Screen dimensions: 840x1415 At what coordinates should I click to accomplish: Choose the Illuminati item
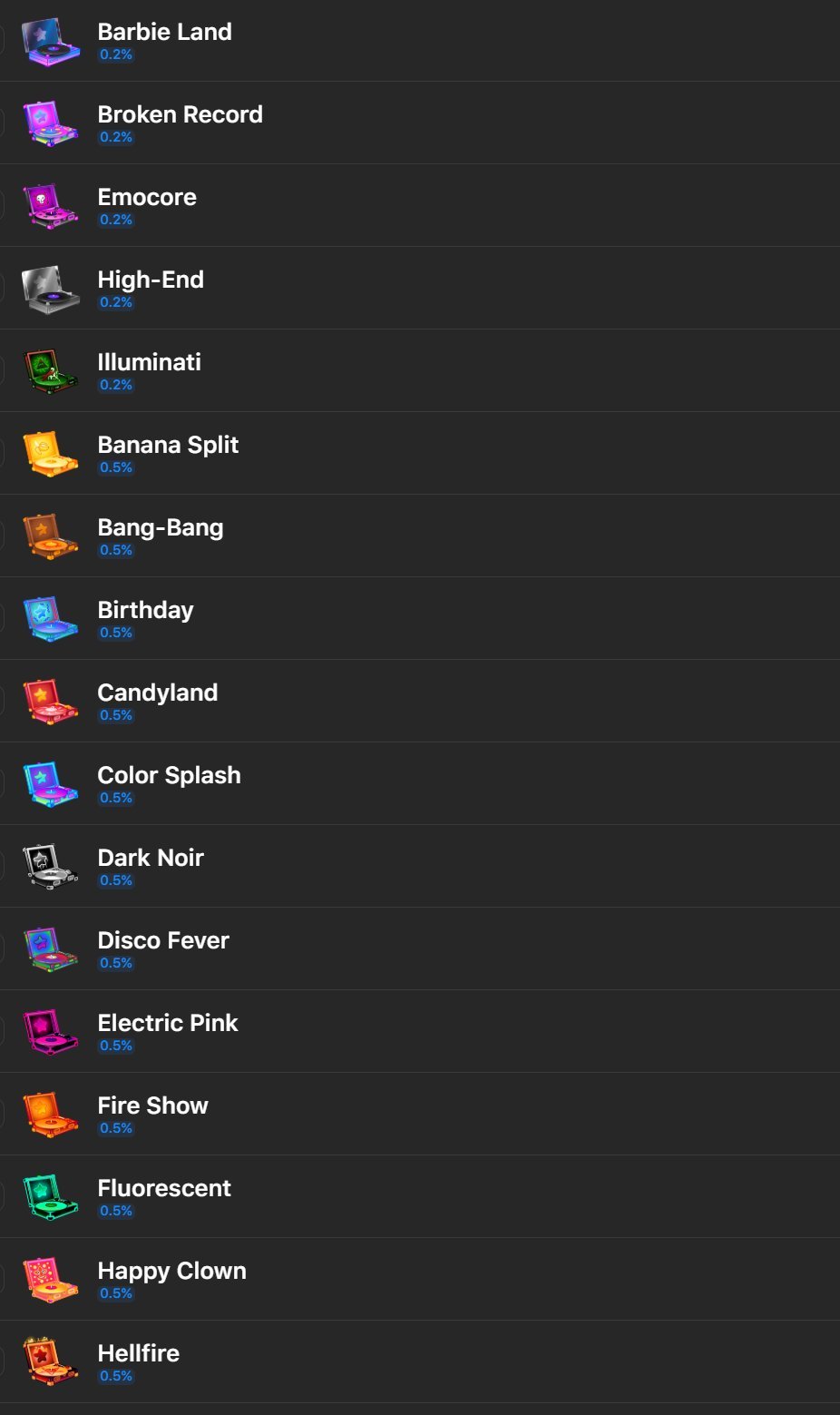coord(420,371)
